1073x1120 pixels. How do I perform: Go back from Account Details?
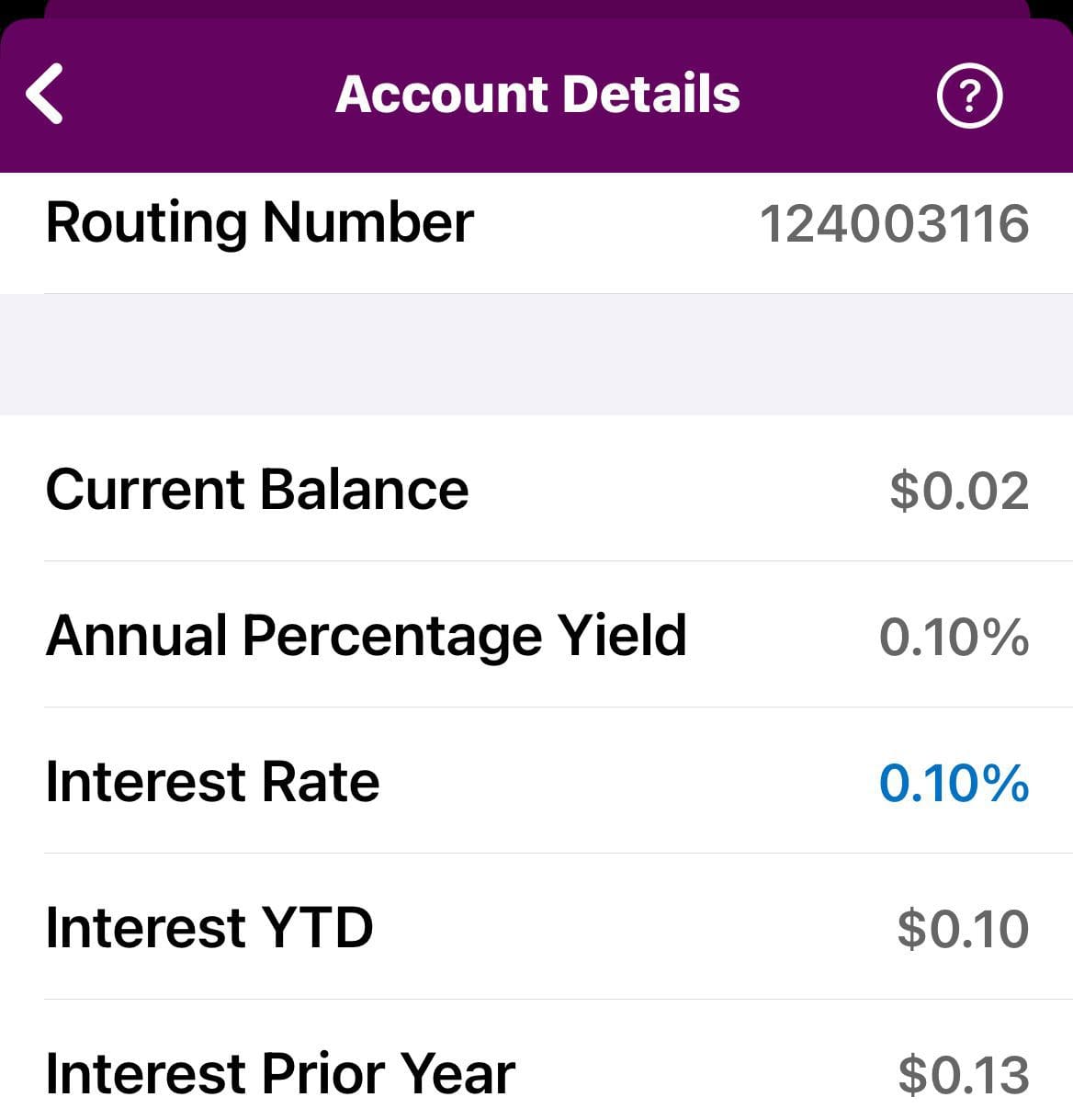tap(45, 94)
